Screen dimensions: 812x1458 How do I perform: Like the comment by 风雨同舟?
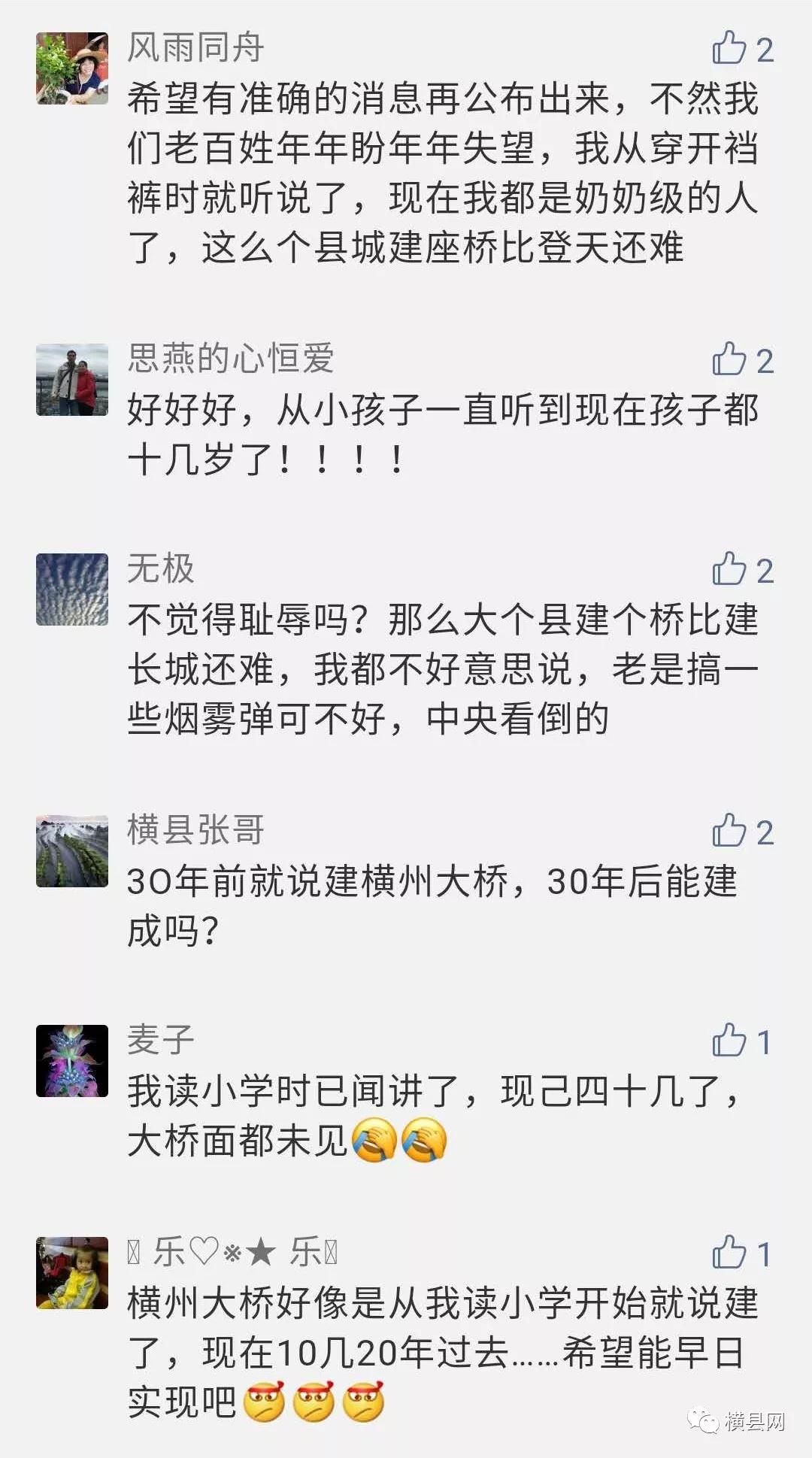(x=729, y=48)
